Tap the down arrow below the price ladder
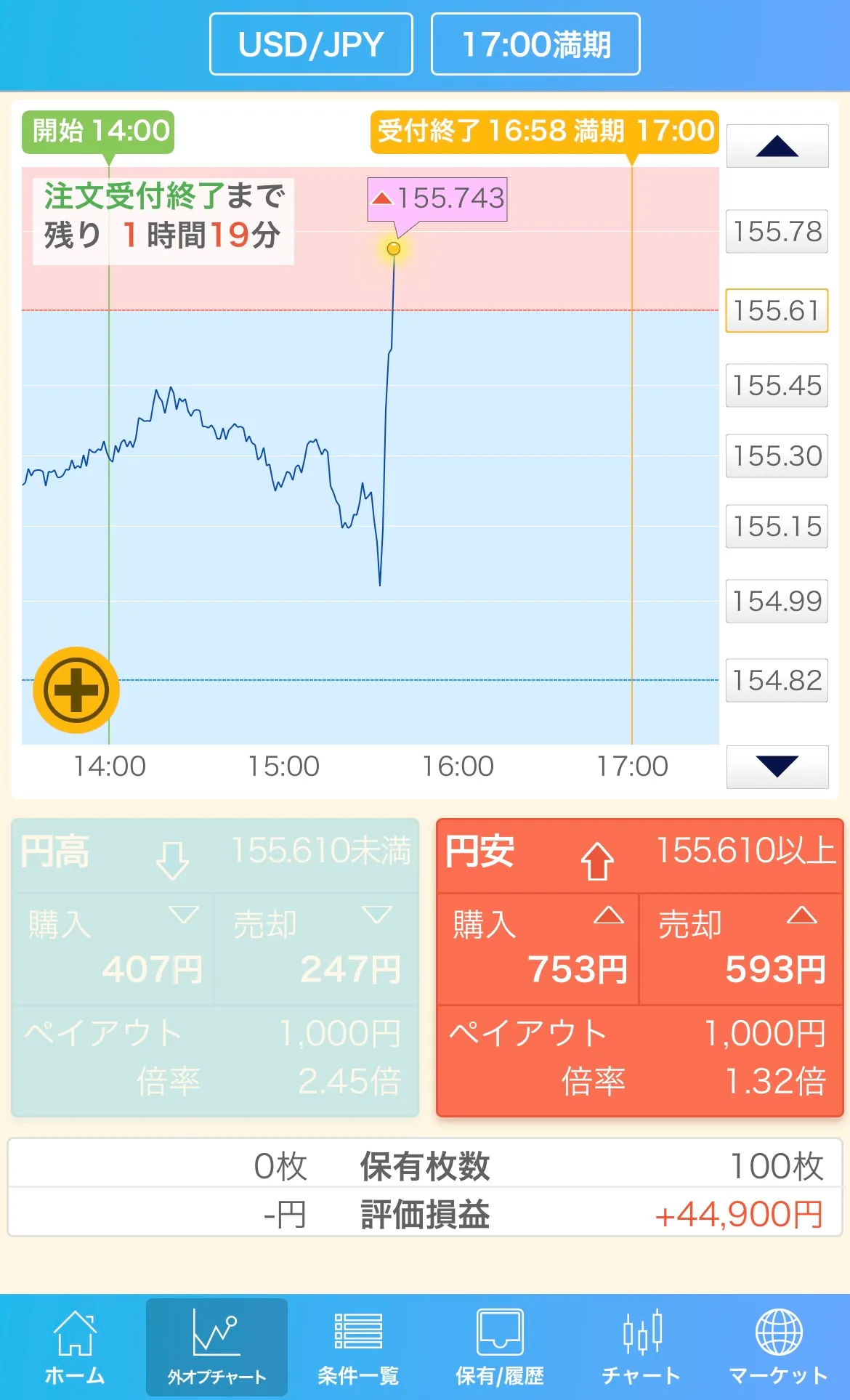This screenshot has width=850, height=1400. pos(777,766)
